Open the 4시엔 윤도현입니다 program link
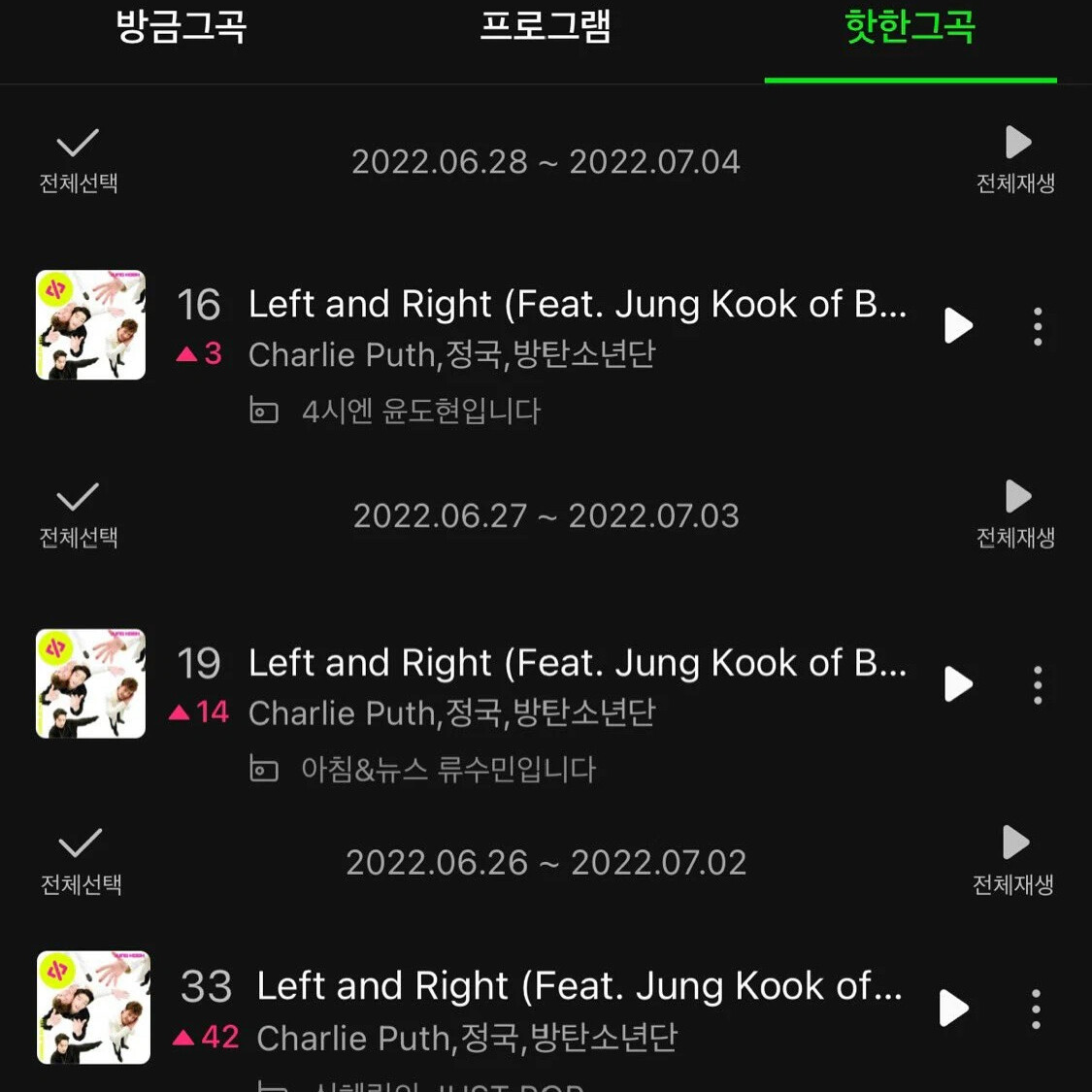Screen dimensions: 1092x1092 tap(420, 411)
